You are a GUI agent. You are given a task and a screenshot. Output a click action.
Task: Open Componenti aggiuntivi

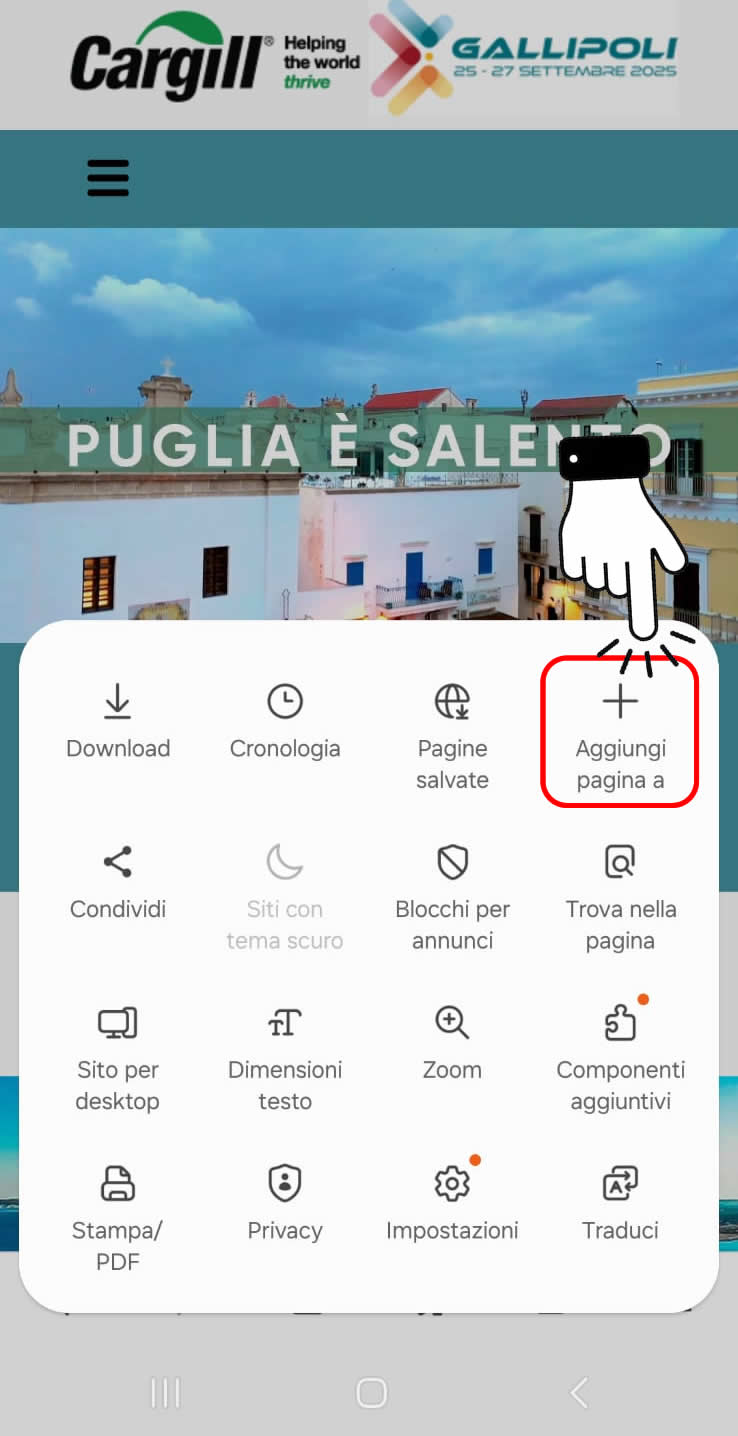coord(620,1059)
